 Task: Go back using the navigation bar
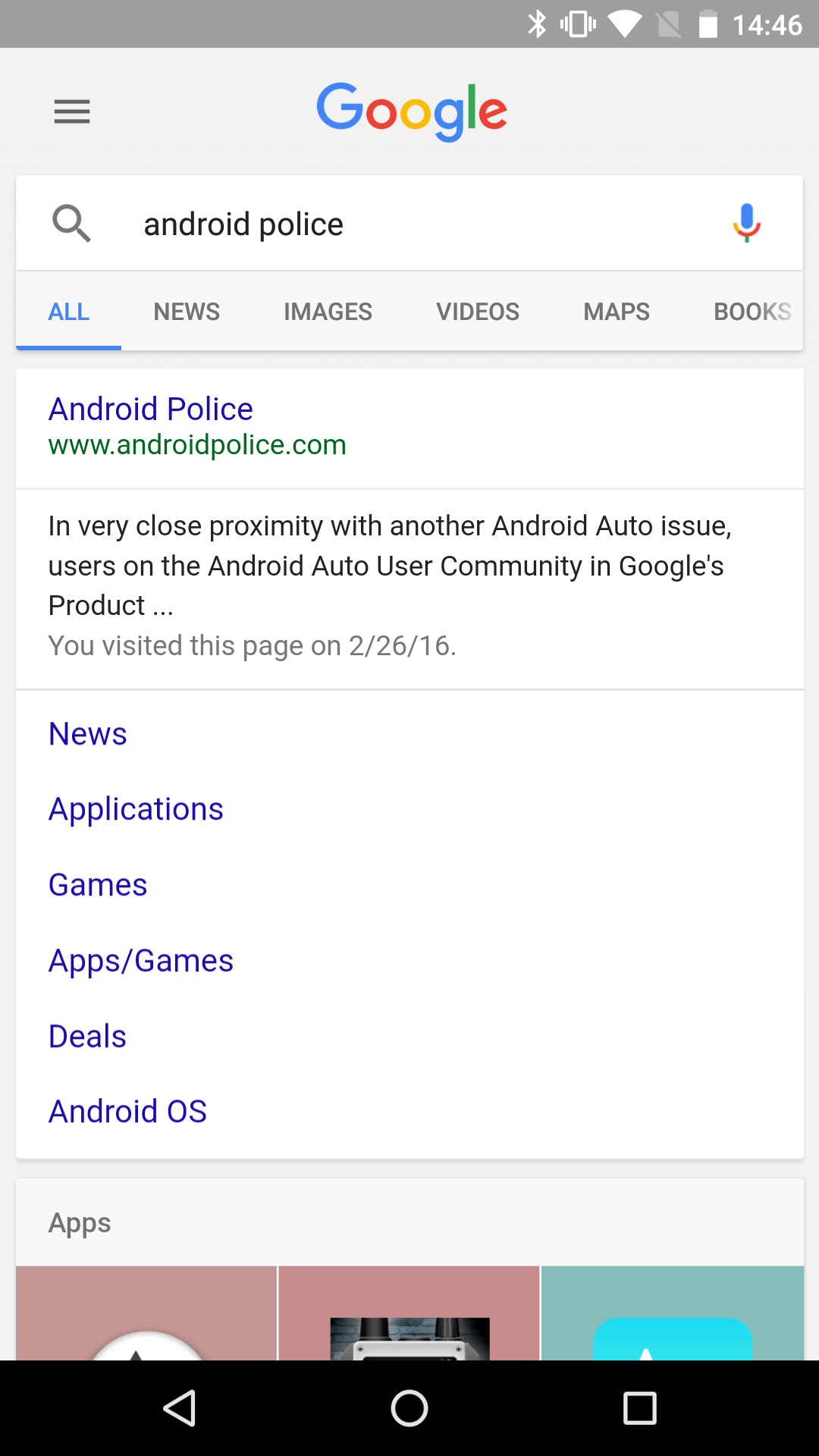(180, 1408)
